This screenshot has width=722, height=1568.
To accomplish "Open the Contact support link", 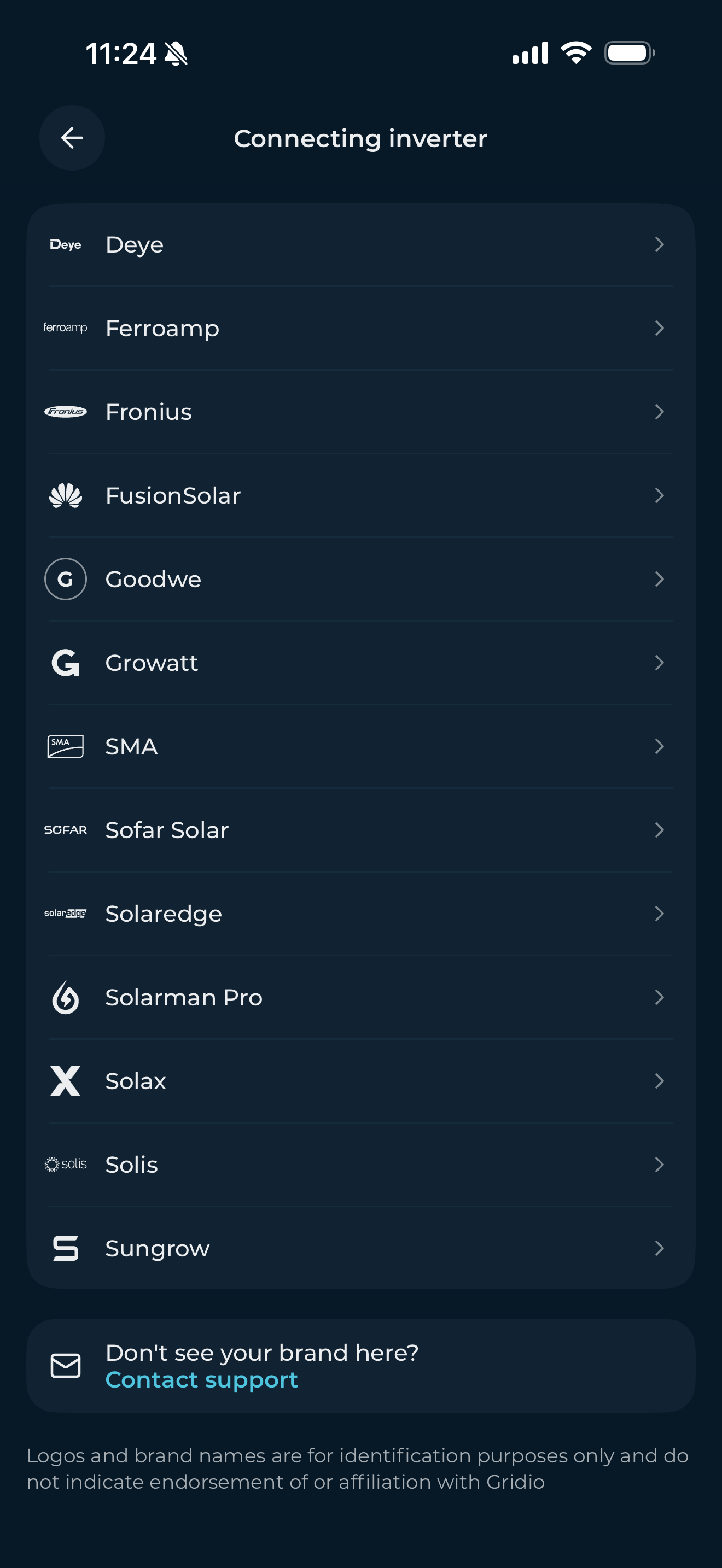I will pyautogui.click(x=201, y=1379).
